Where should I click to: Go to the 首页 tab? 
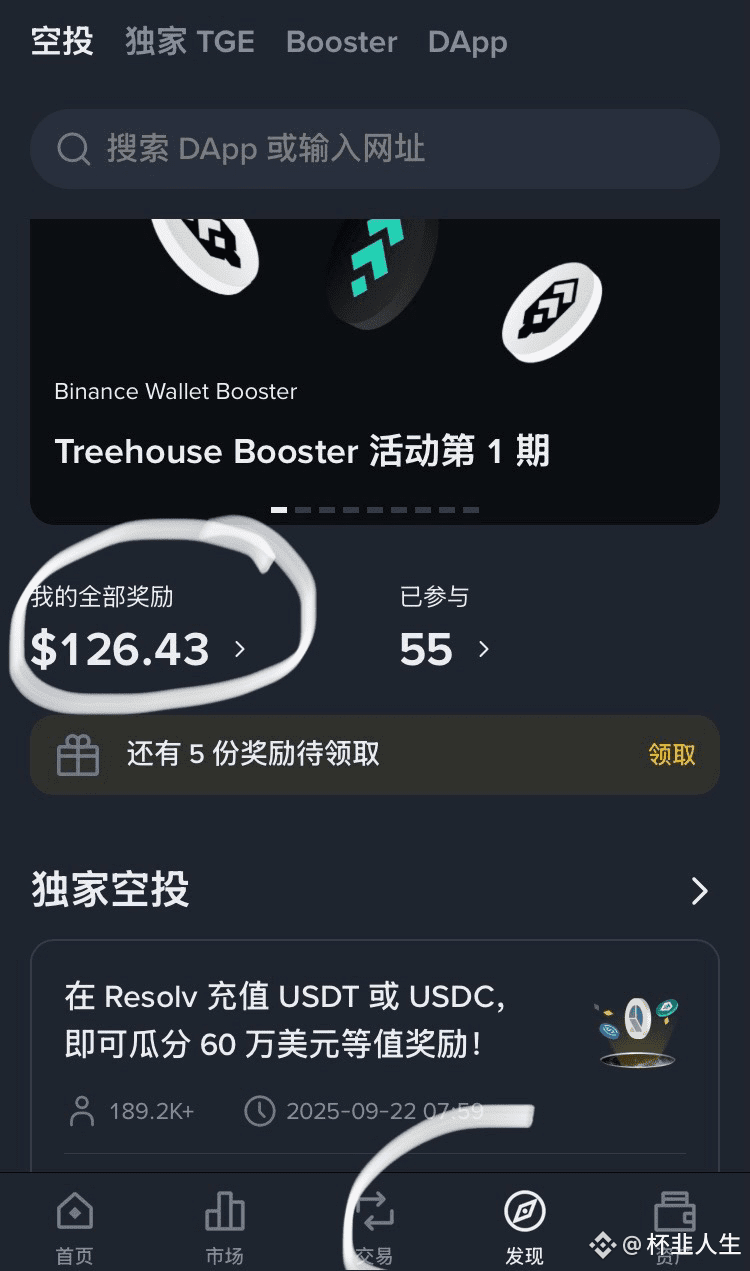75,1228
